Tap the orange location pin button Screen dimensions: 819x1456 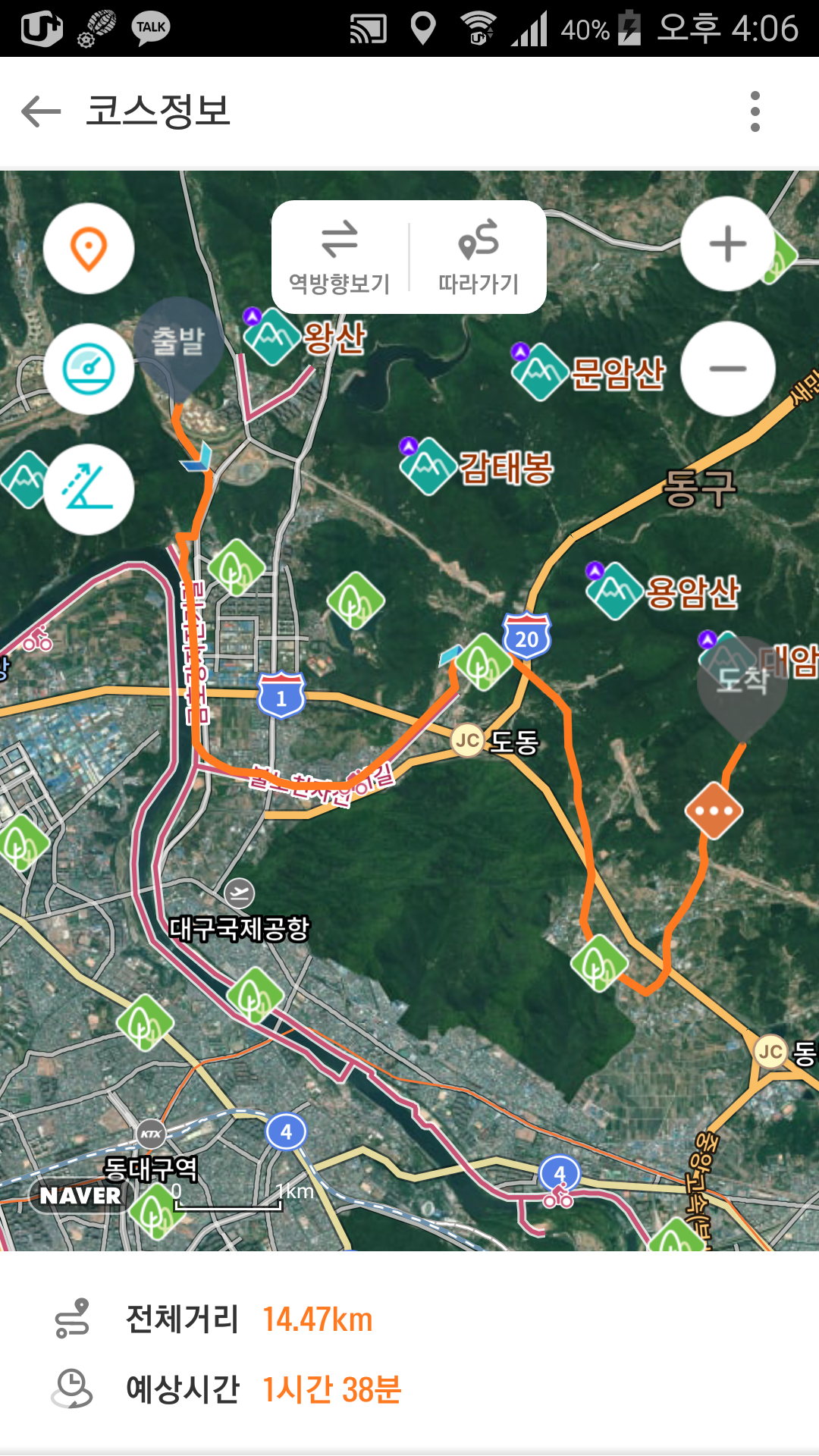[89, 249]
